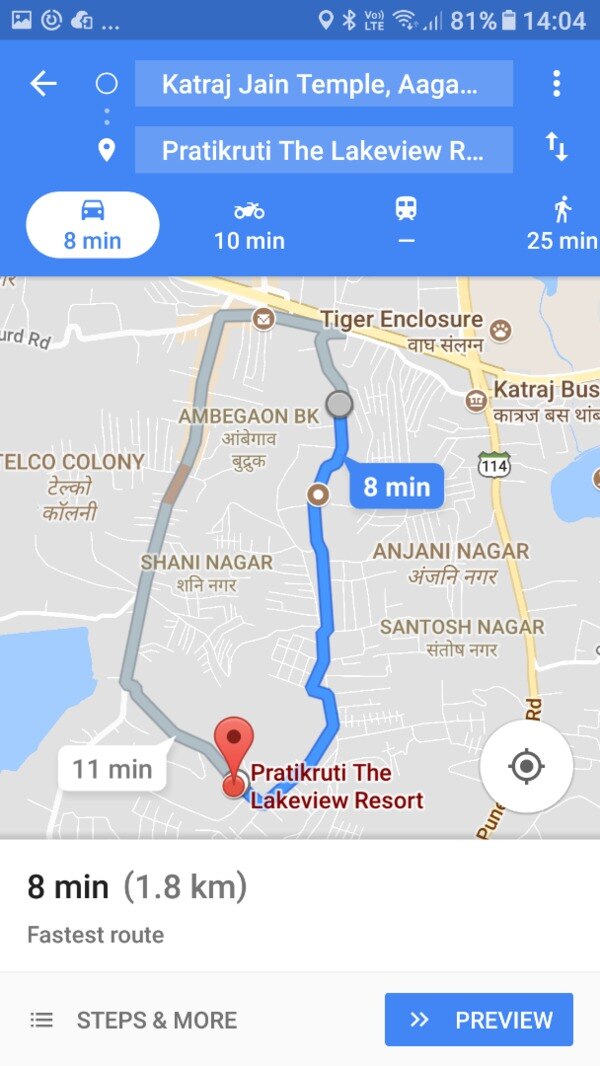Image resolution: width=600 pixels, height=1066 pixels.
Task: Start the route Preview
Action: [479, 1019]
